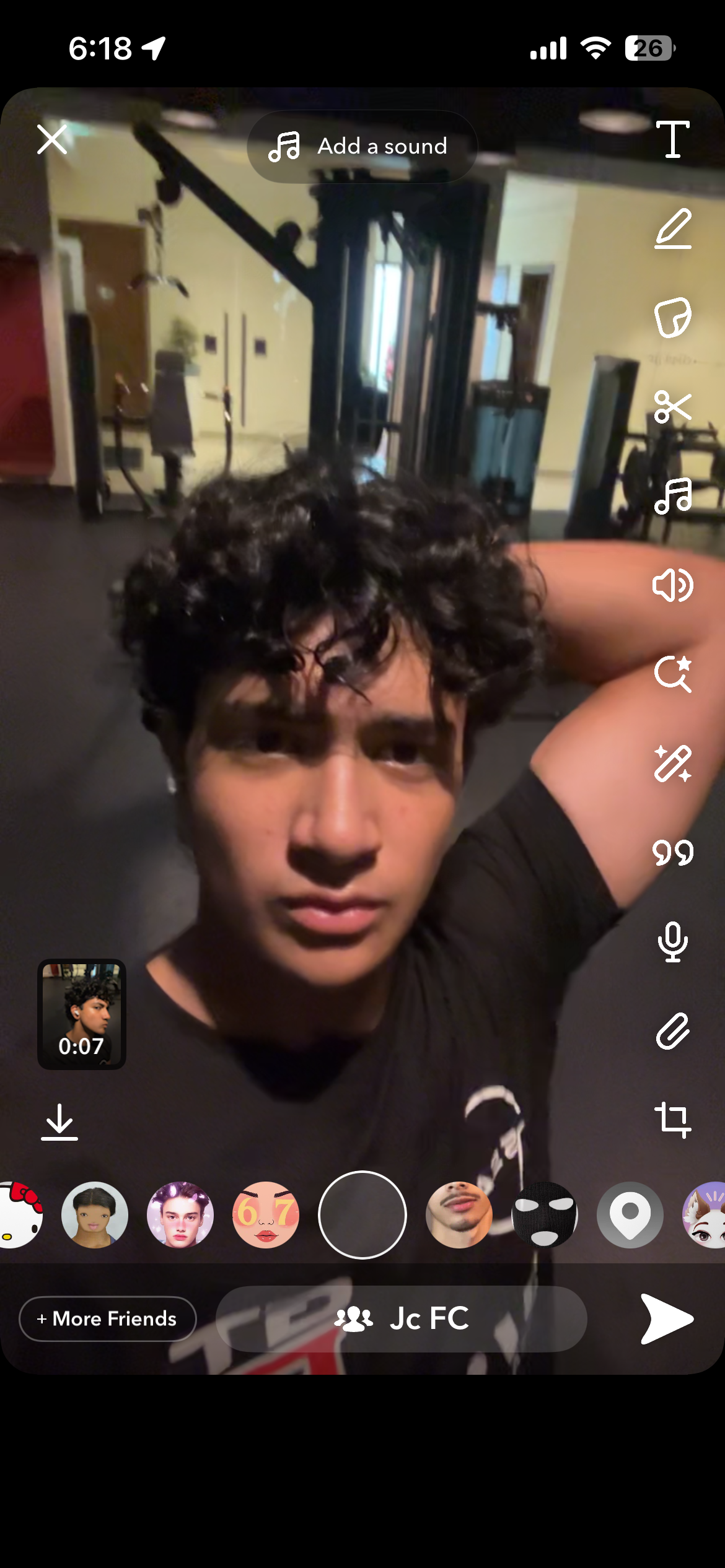Open the magic wand effects tool
Image resolution: width=725 pixels, height=1568 pixels.
[672, 764]
